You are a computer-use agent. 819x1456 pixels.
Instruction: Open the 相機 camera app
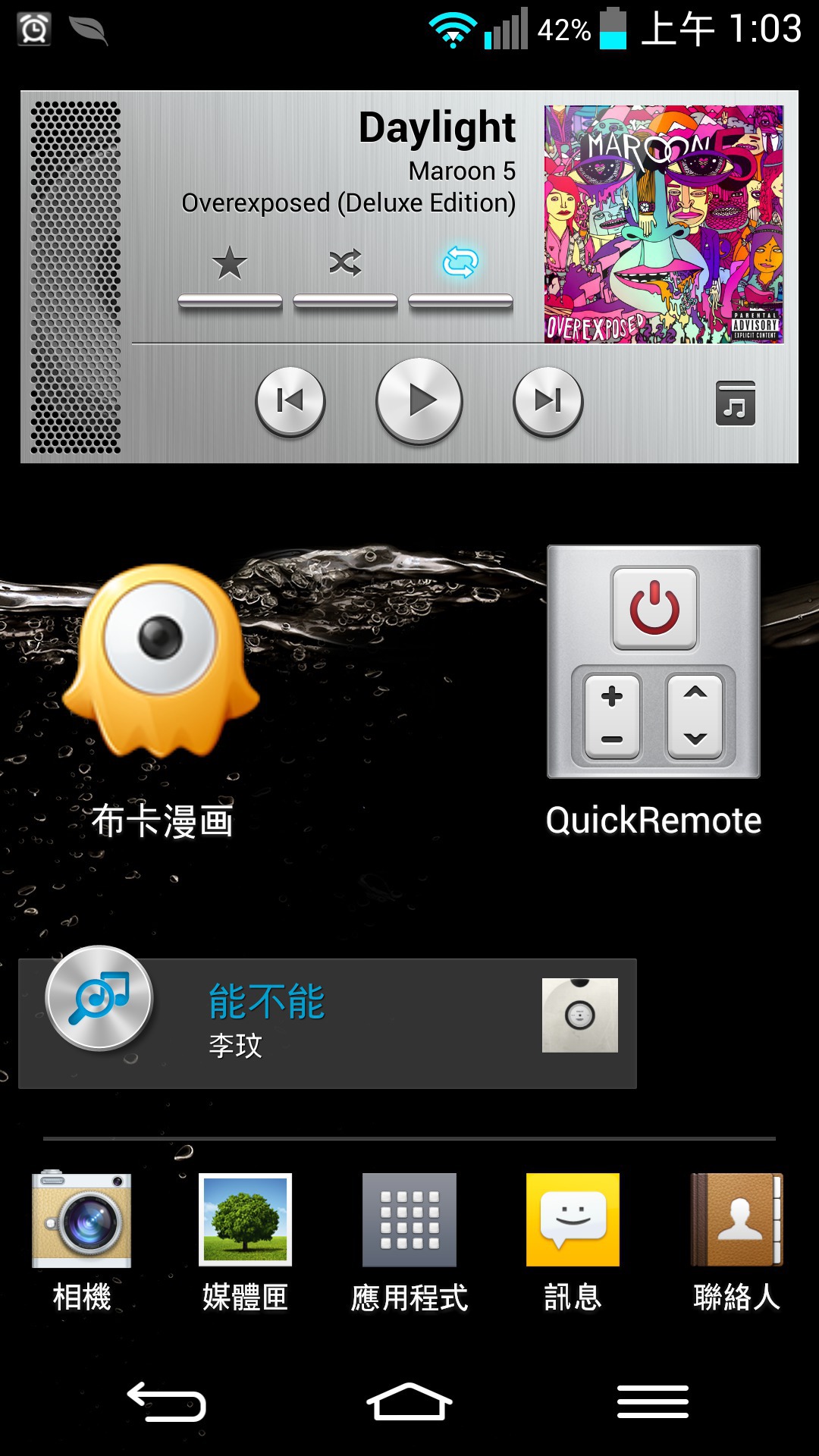tap(82, 1241)
